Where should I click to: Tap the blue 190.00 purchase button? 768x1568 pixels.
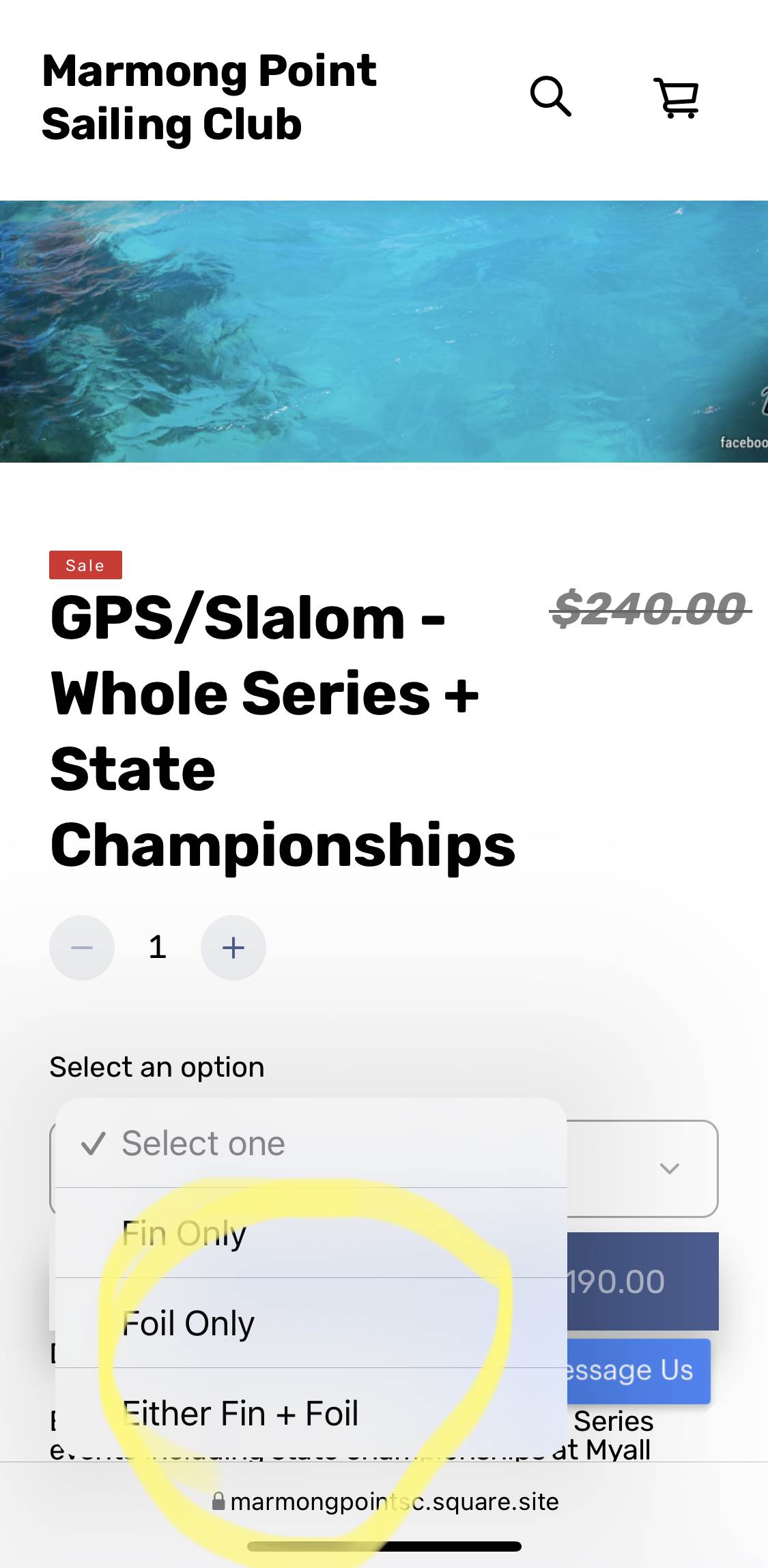(642, 1281)
